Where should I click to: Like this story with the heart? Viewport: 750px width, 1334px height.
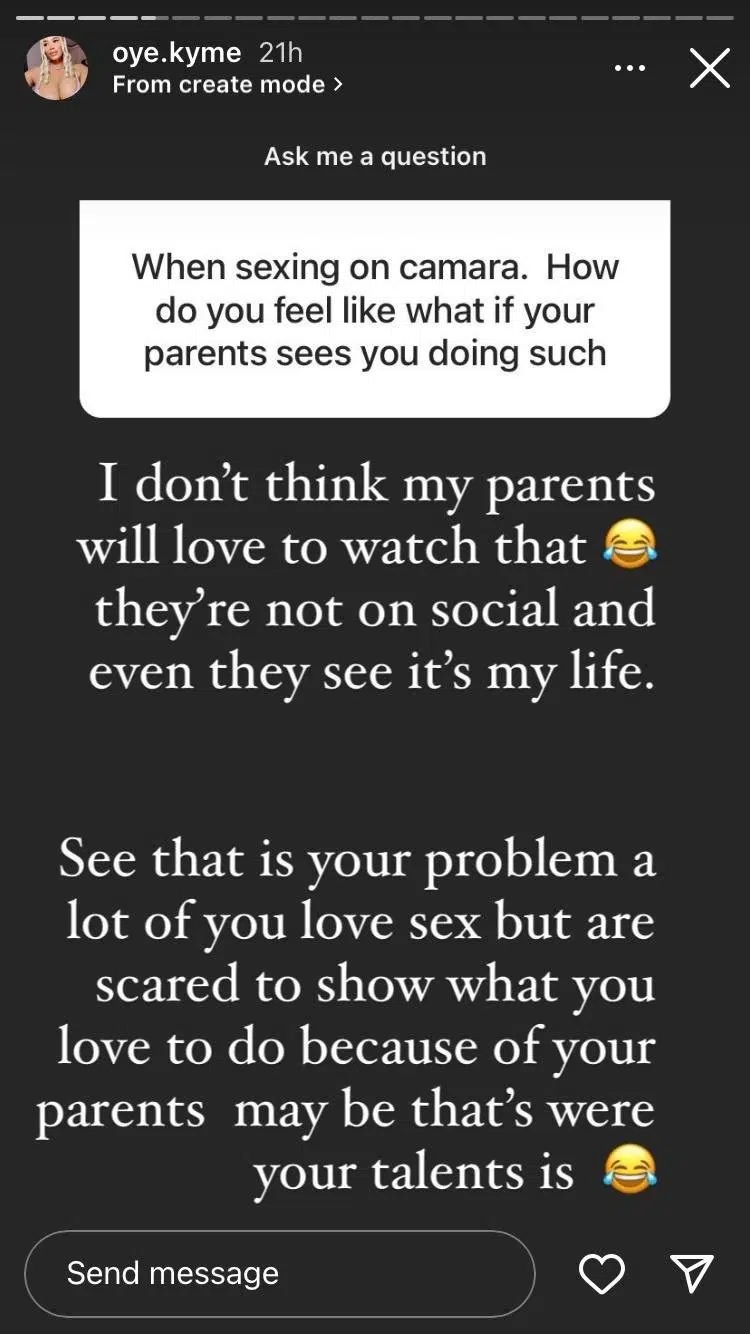[x=602, y=1273]
